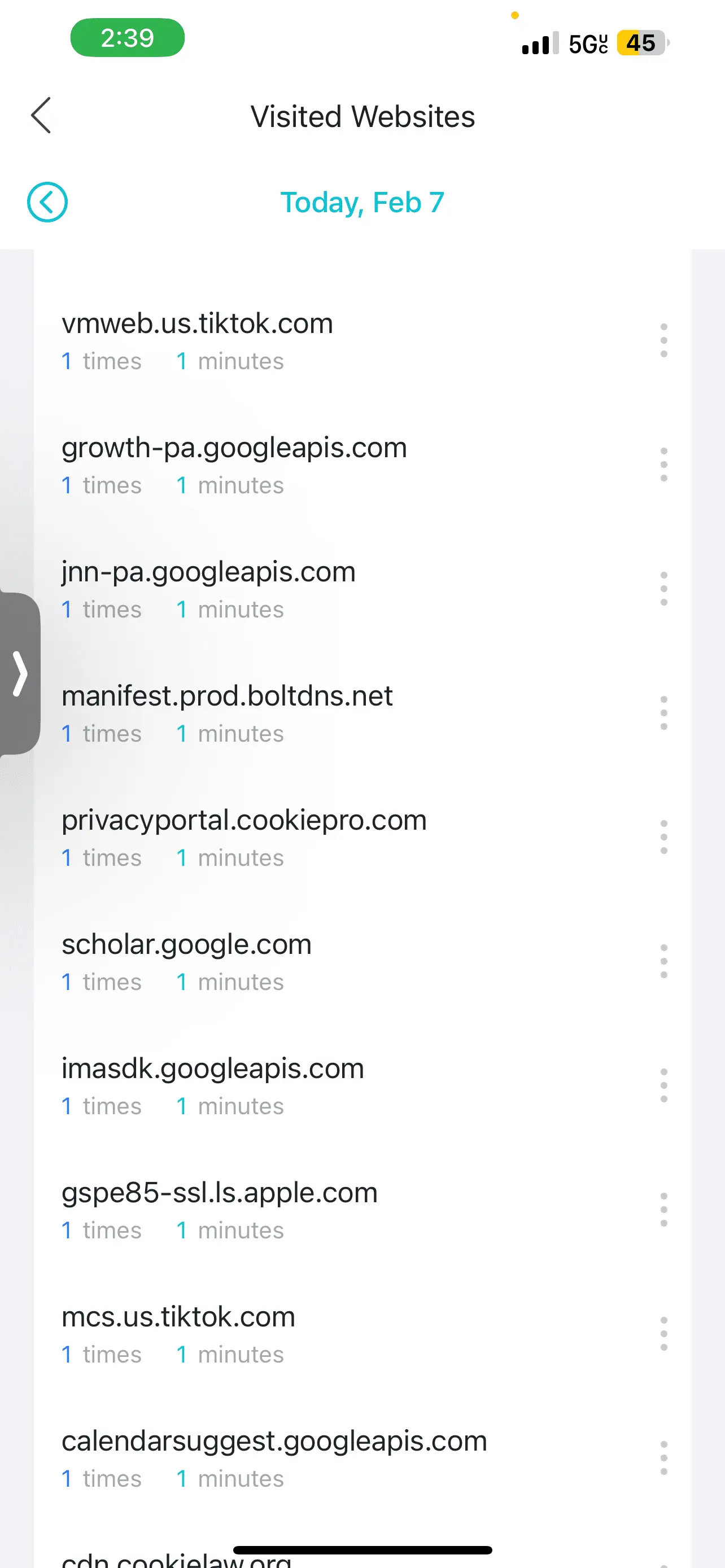Select the vmweb.us.tiktok.com entry
725x1568 pixels.
click(x=198, y=323)
